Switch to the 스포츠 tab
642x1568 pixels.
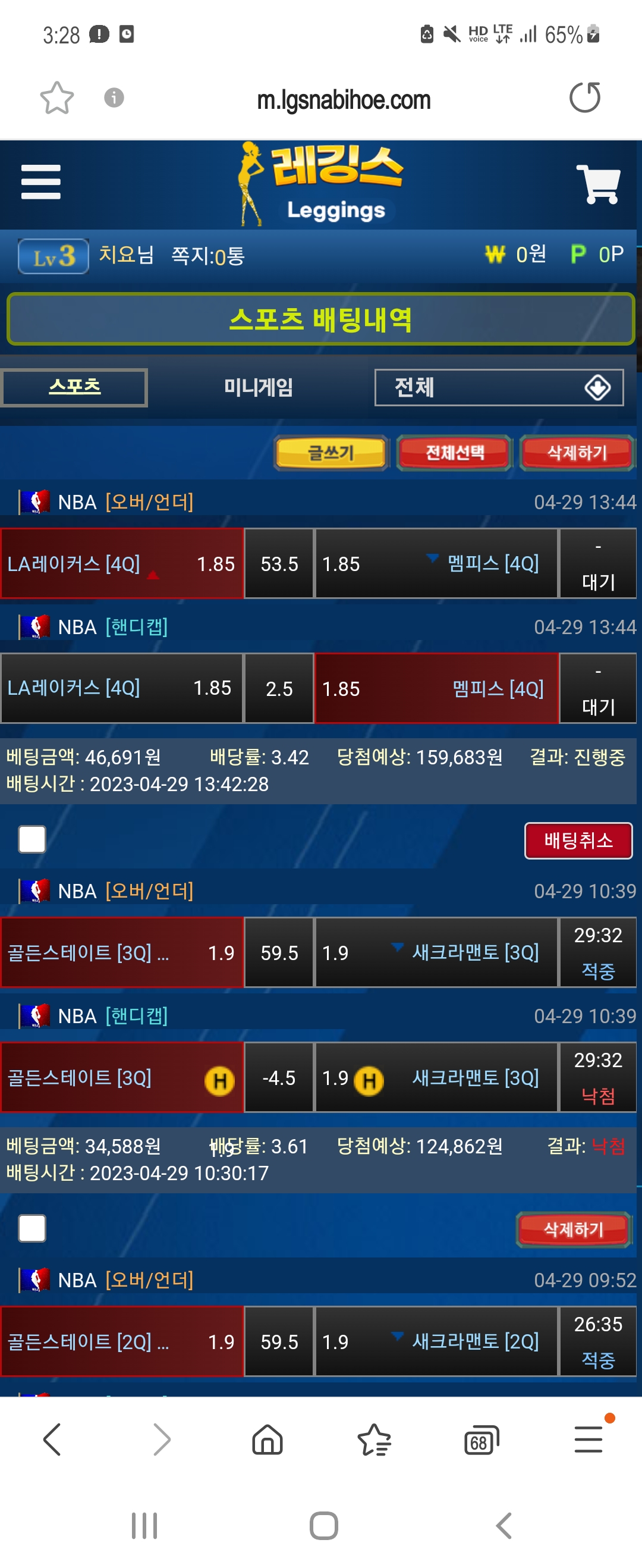point(74,387)
